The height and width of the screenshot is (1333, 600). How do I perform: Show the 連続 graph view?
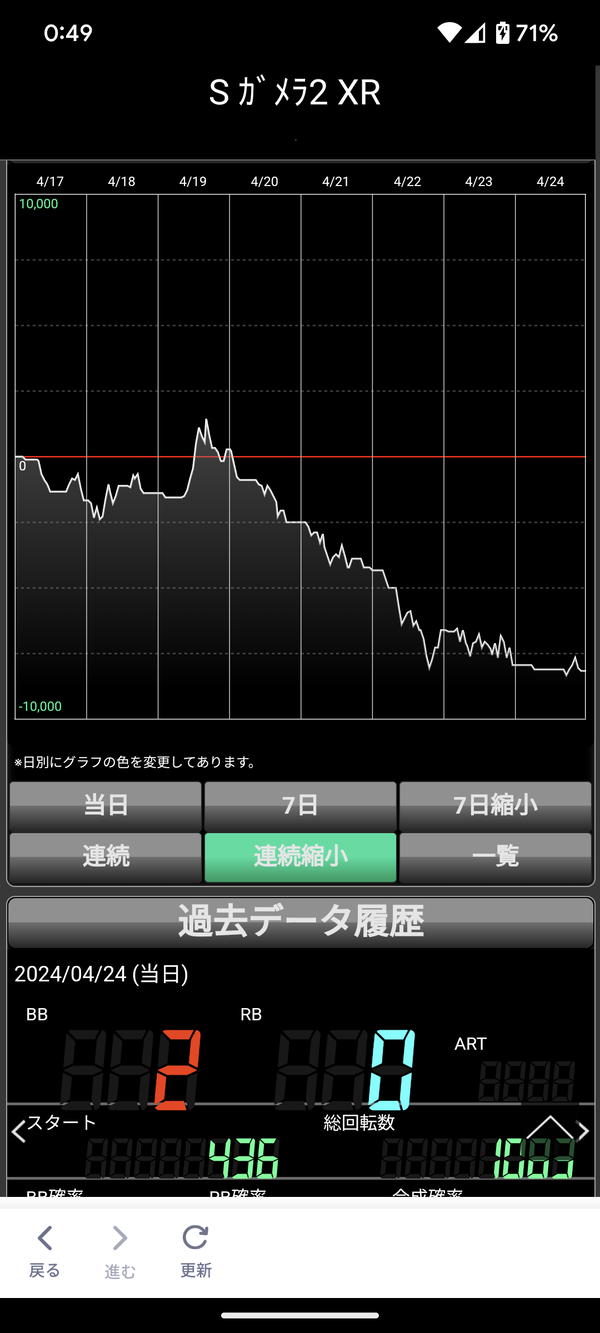coord(105,857)
